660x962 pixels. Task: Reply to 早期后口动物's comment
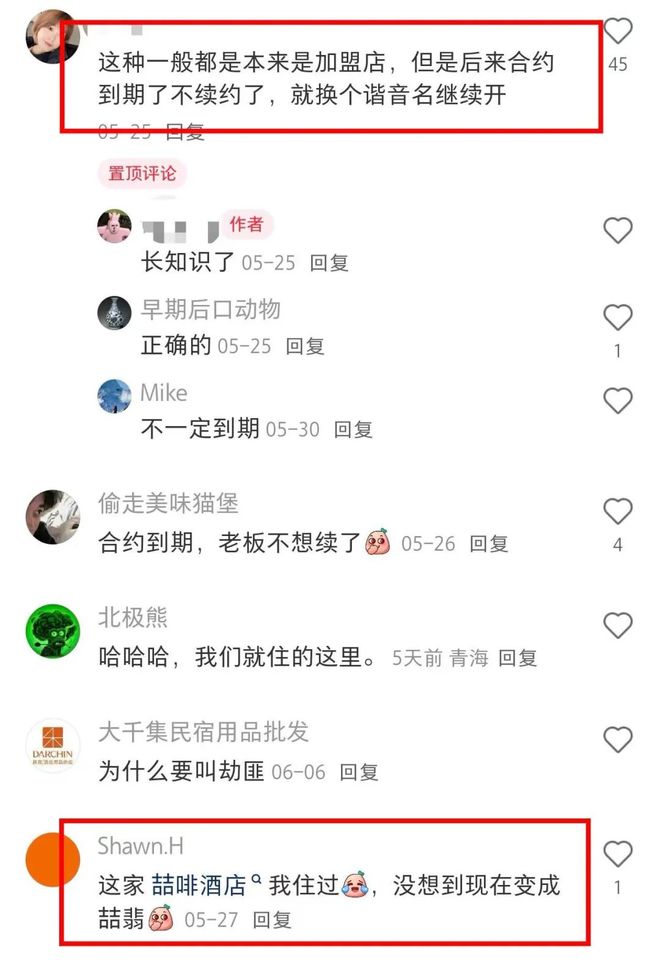click(x=305, y=346)
